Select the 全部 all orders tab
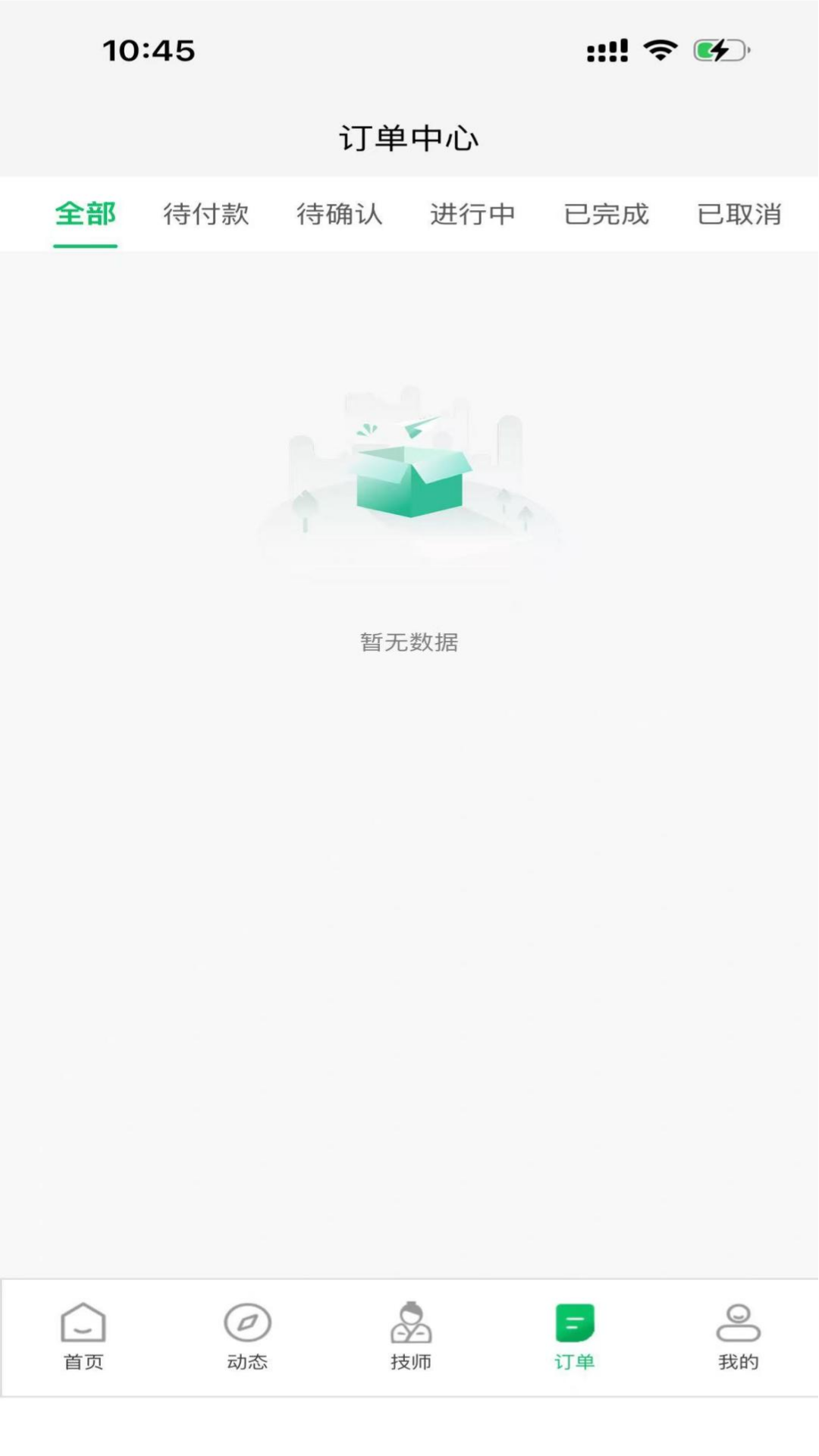This screenshot has height=1456, width=819. point(85,215)
